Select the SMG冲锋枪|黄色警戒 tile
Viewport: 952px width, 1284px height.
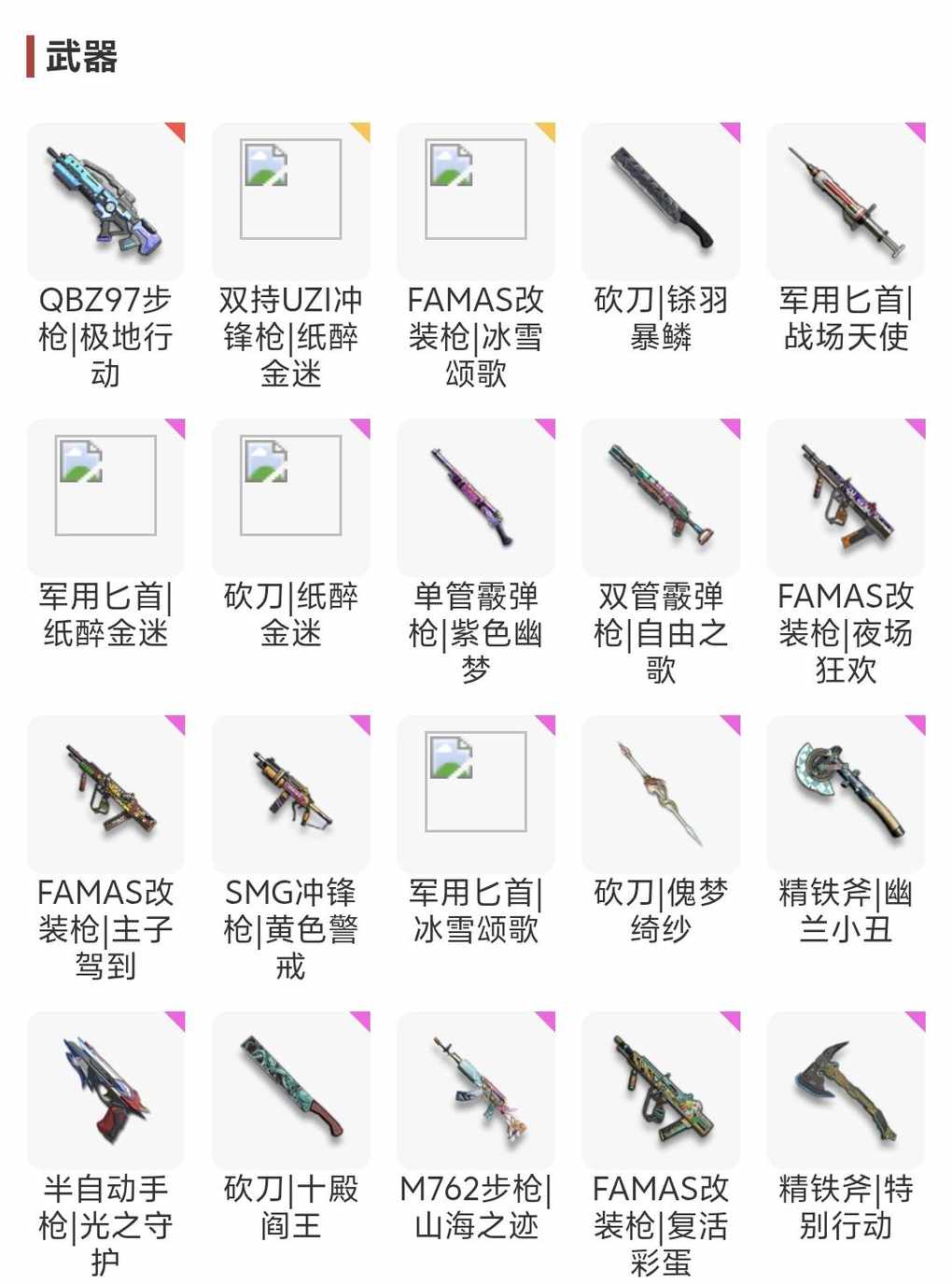click(290, 794)
